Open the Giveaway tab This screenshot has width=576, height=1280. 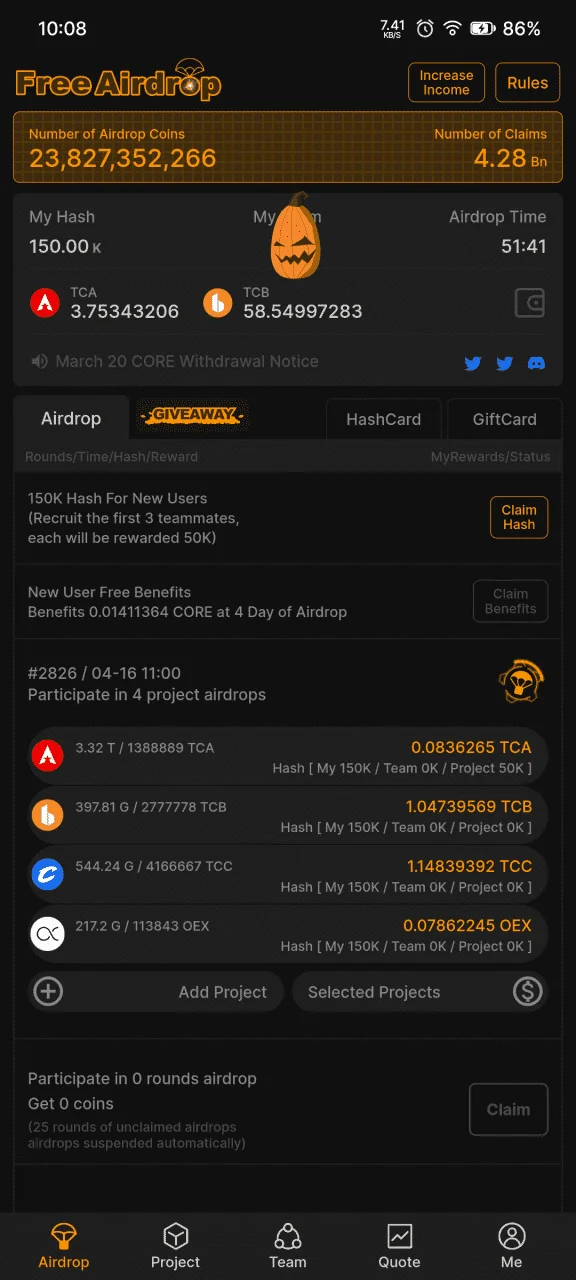pos(192,414)
